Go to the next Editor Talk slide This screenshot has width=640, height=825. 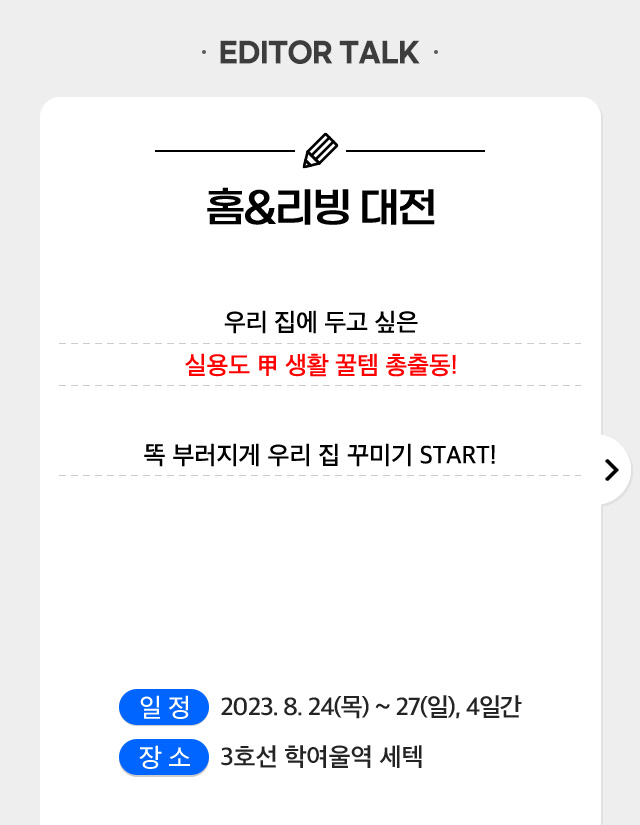pos(611,470)
